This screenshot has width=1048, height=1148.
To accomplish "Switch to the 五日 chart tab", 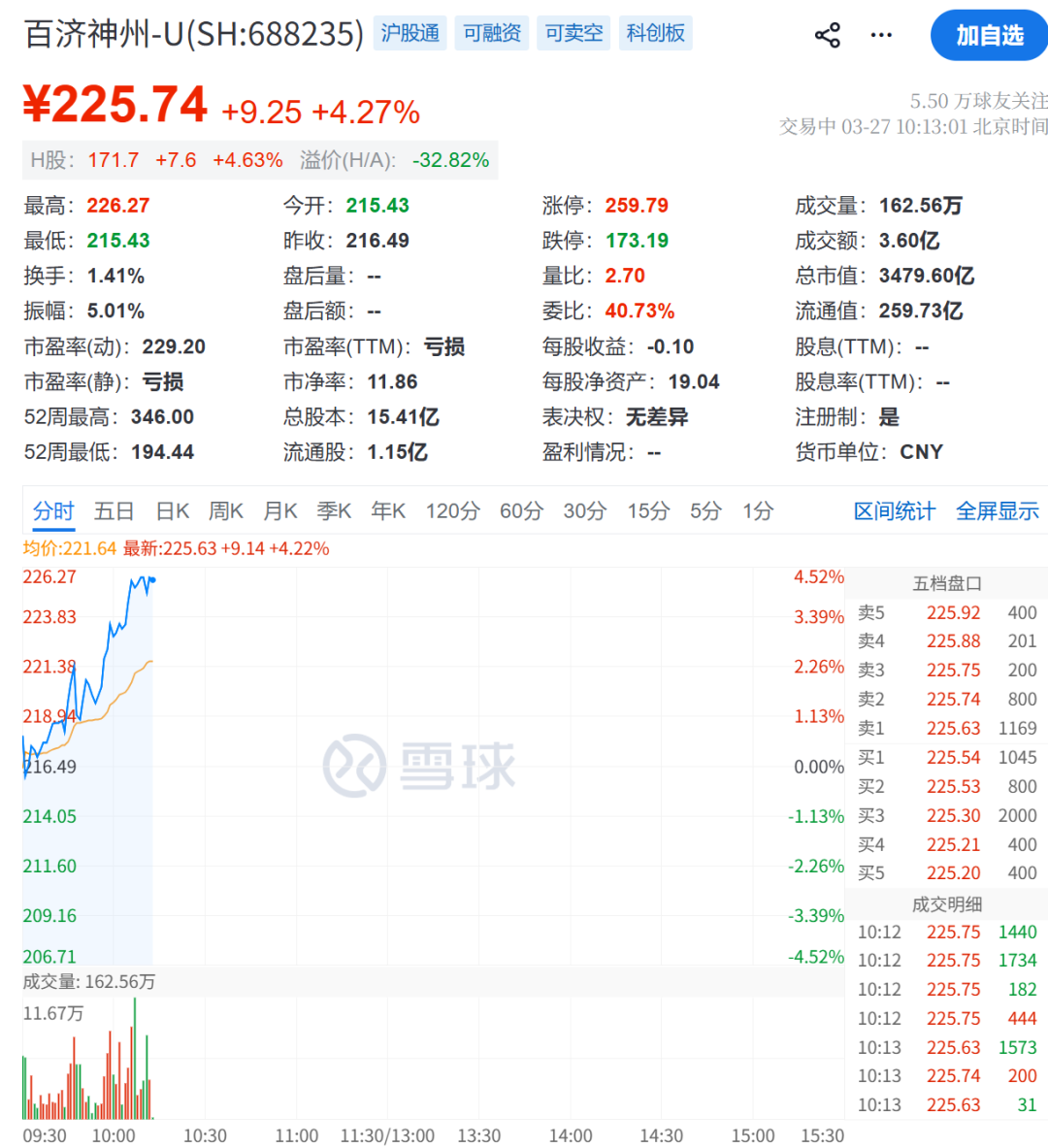I will [x=114, y=510].
